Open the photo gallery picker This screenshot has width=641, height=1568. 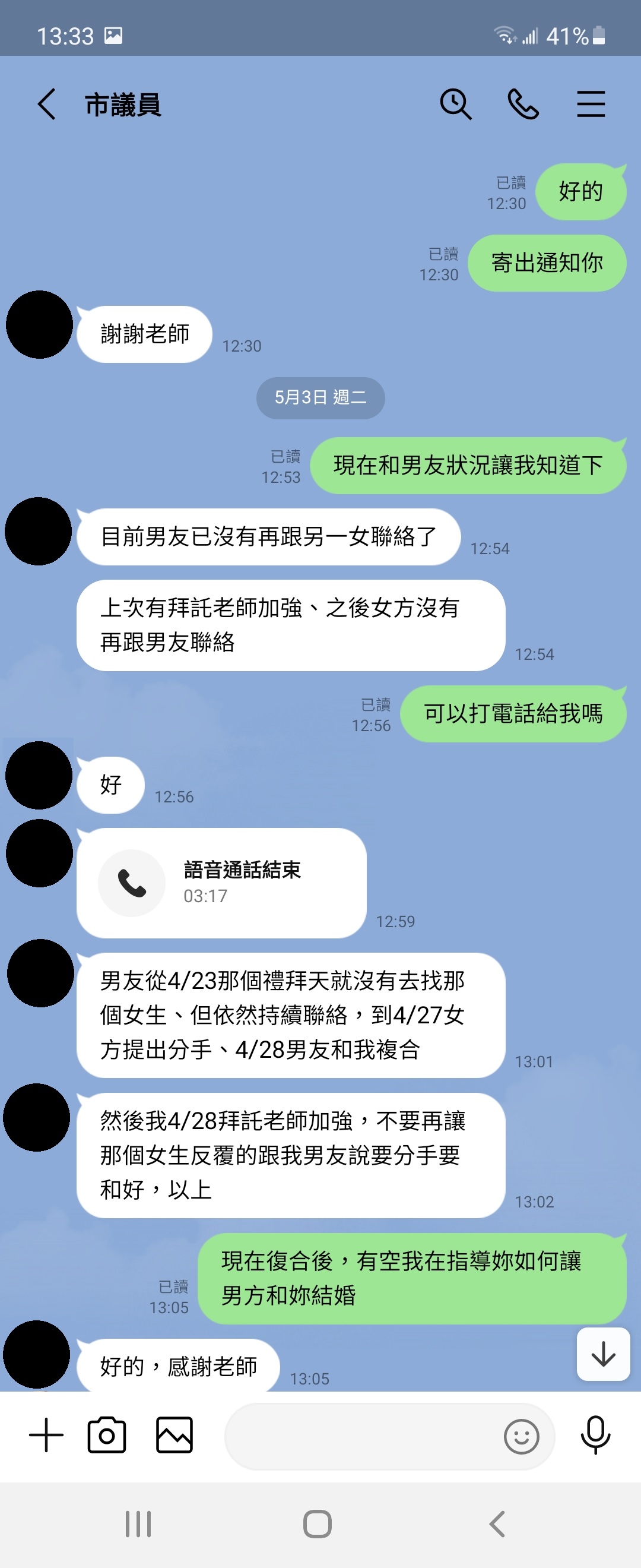(174, 1435)
